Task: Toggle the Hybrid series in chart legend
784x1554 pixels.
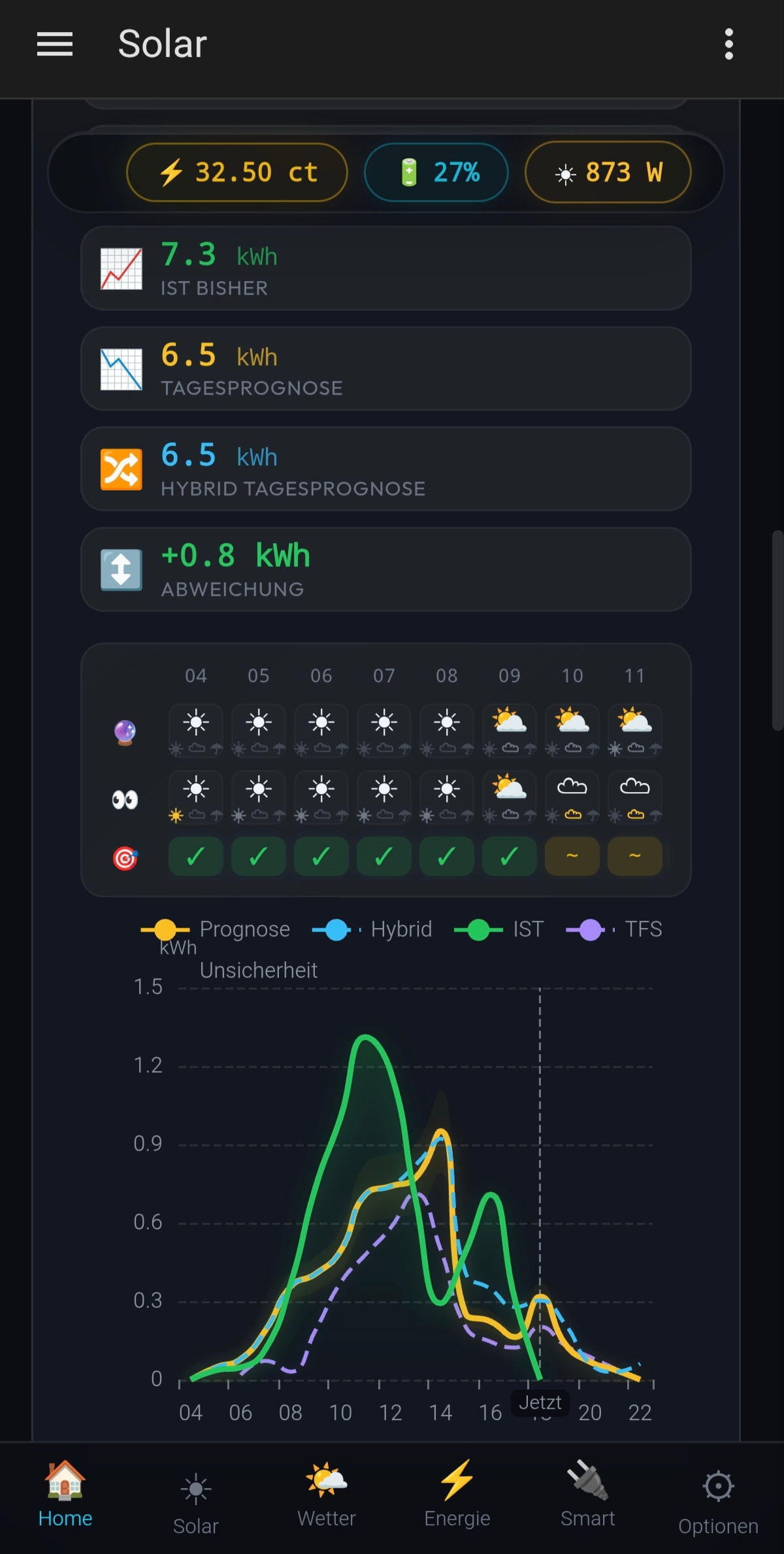Action: pyautogui.click(x=372, y=929)
